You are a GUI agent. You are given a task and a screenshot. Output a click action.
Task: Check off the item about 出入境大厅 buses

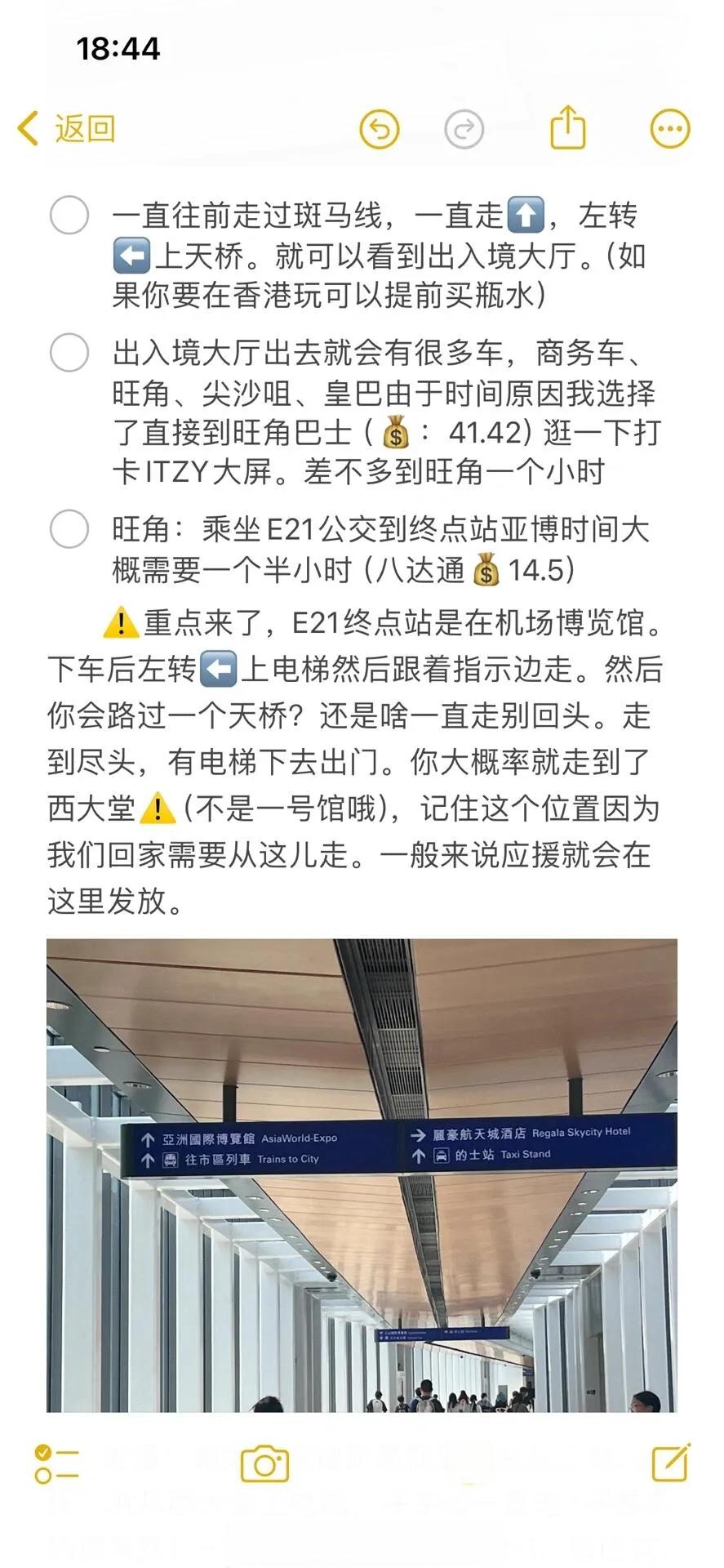69,353
